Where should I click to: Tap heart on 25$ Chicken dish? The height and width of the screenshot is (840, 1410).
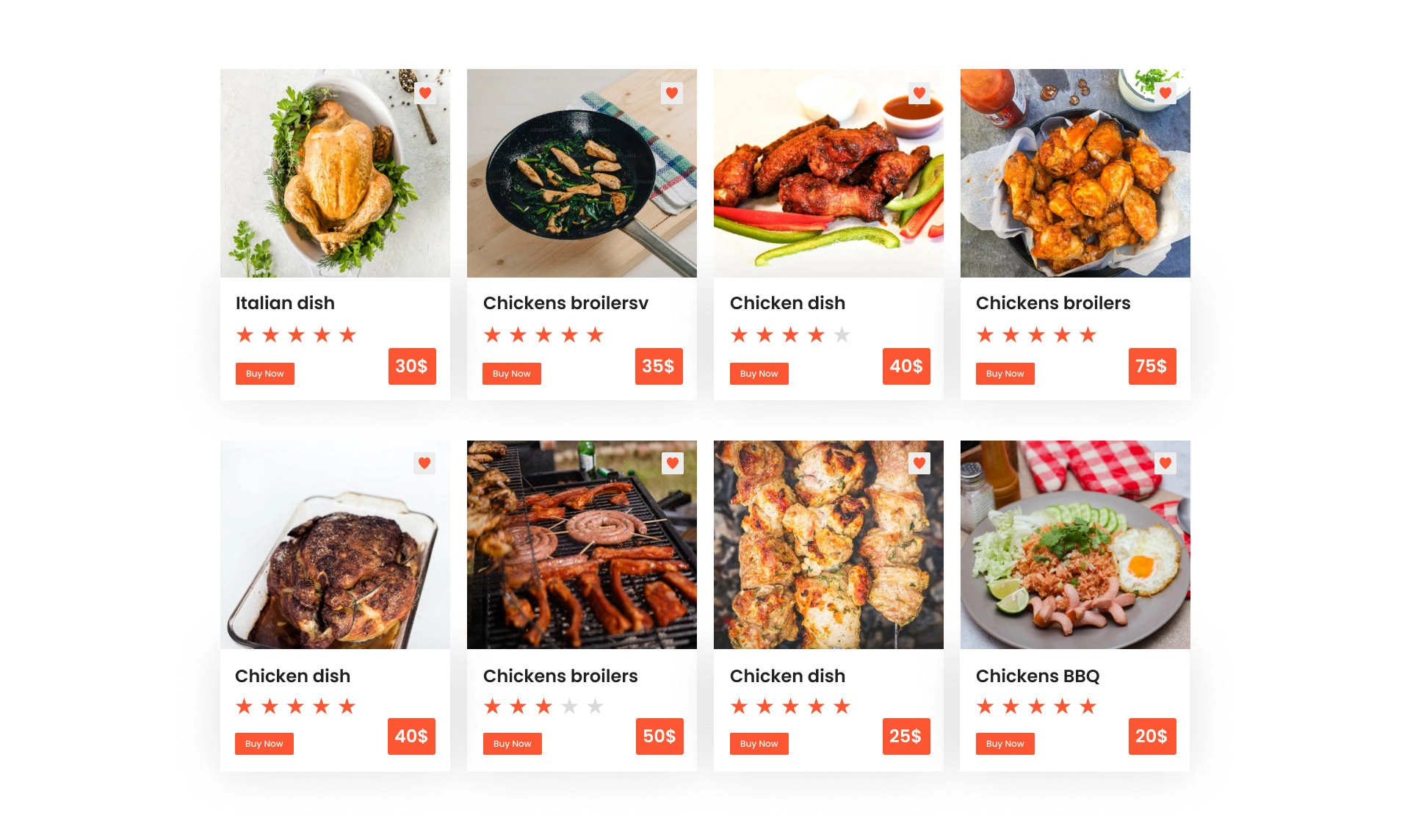click(x=919, y=463)
